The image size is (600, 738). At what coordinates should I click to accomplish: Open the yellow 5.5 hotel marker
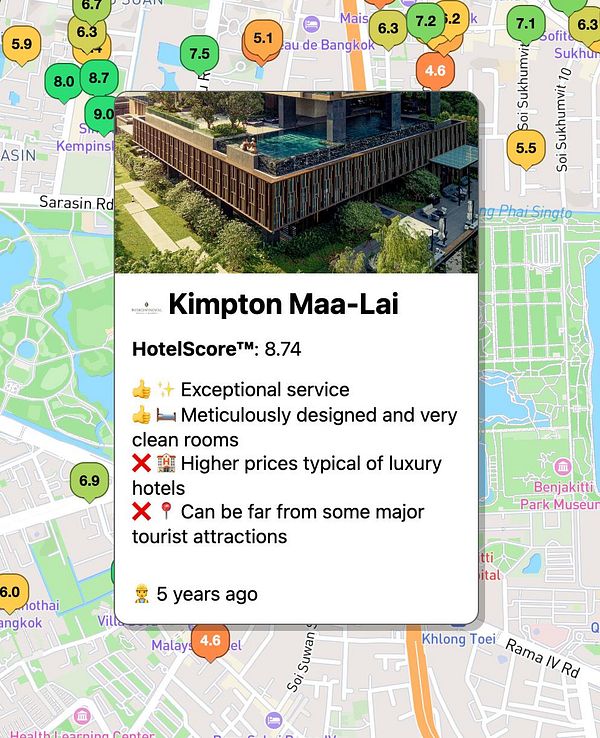click(x=525, y=148)
